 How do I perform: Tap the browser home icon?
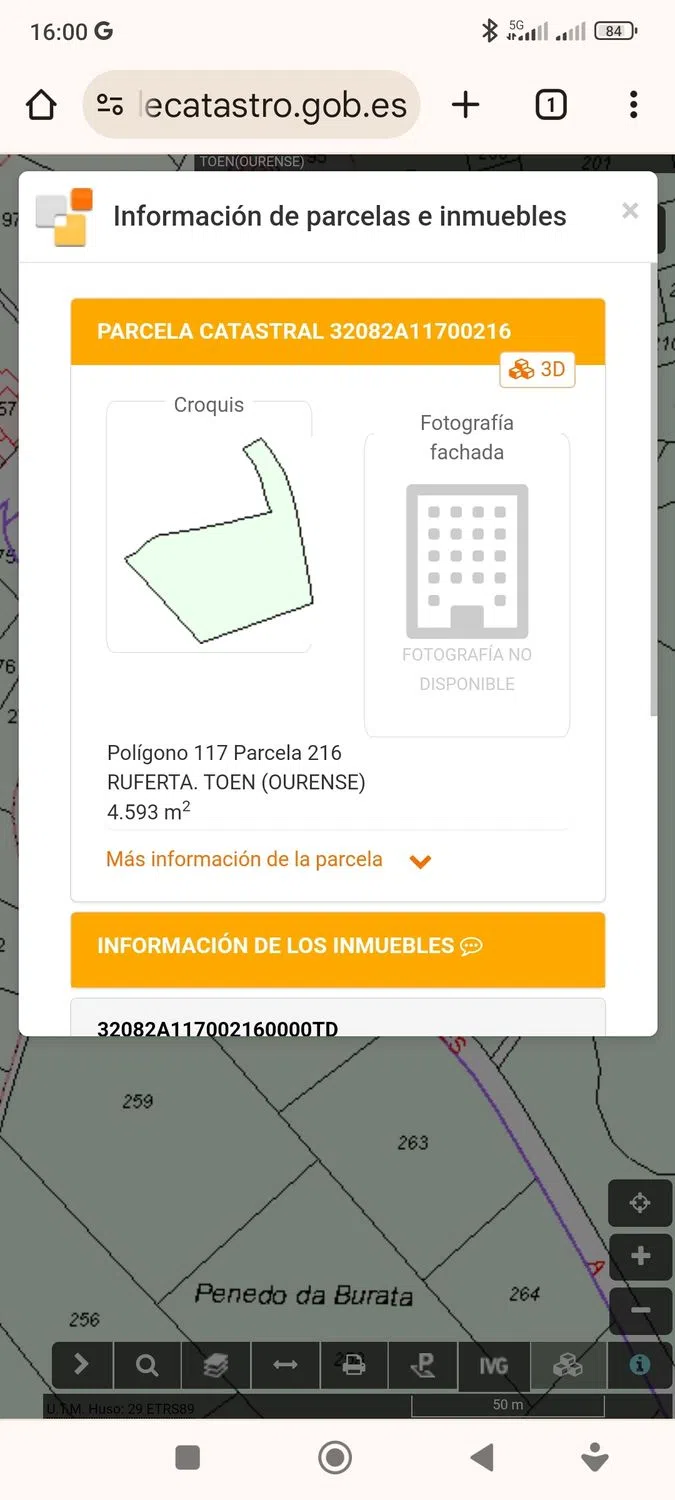click(41, 105)
